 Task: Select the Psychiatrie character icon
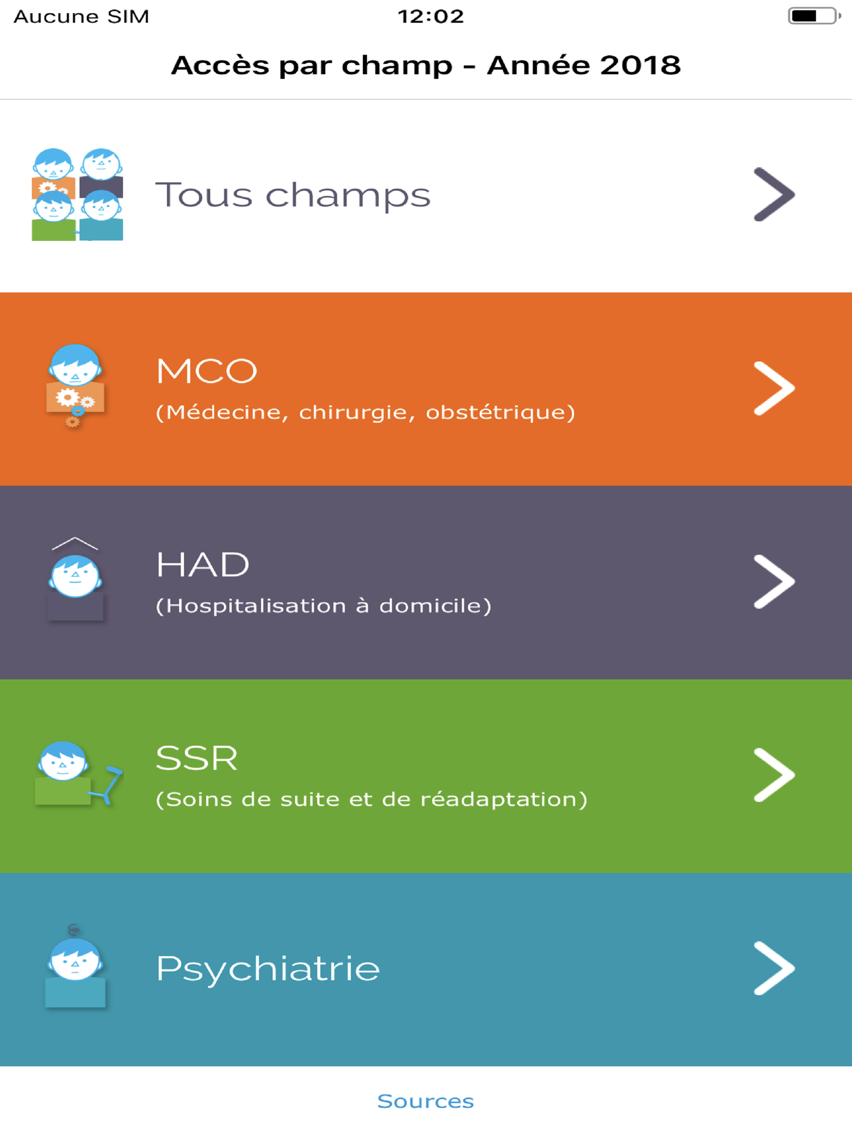click(x=76, y=968)
